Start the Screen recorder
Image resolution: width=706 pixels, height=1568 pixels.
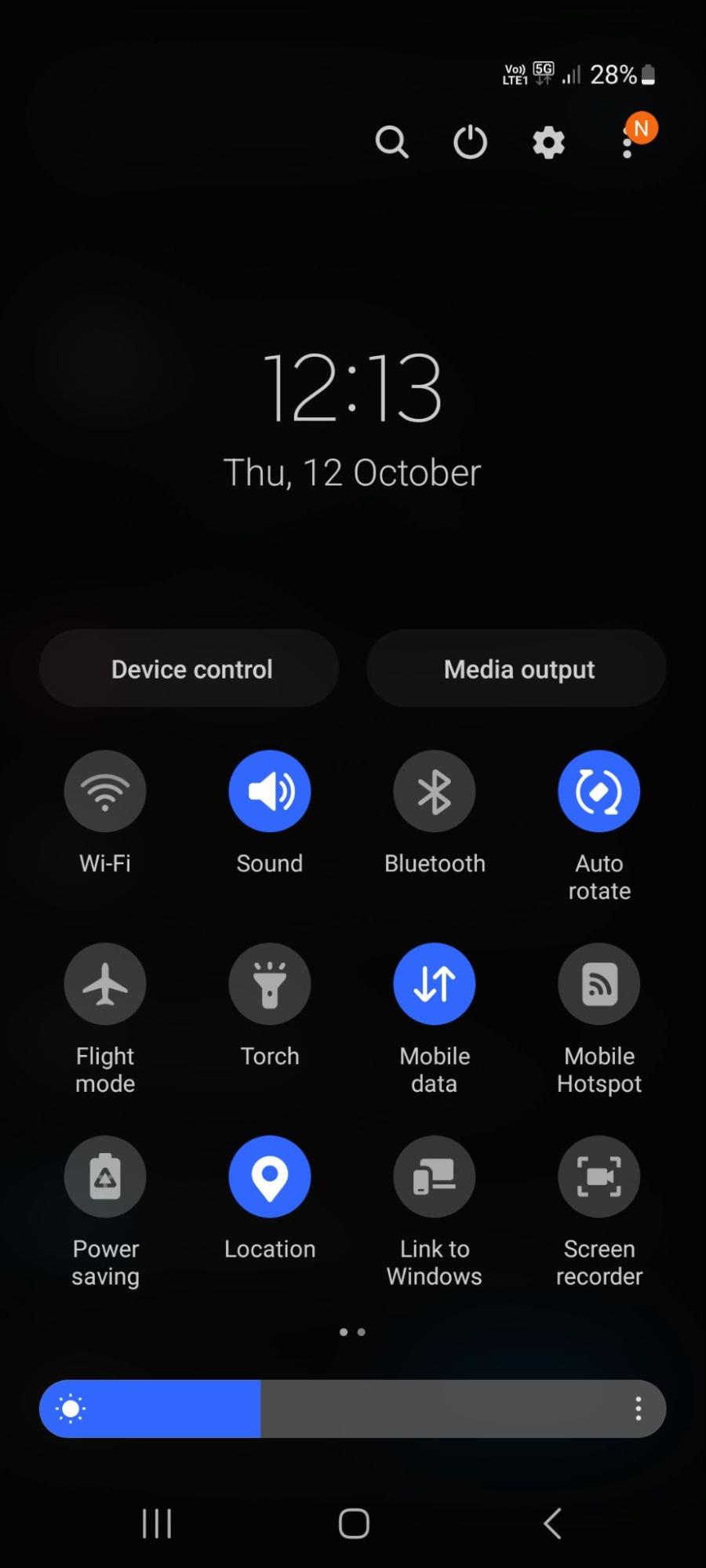(x=599, y=1177)
